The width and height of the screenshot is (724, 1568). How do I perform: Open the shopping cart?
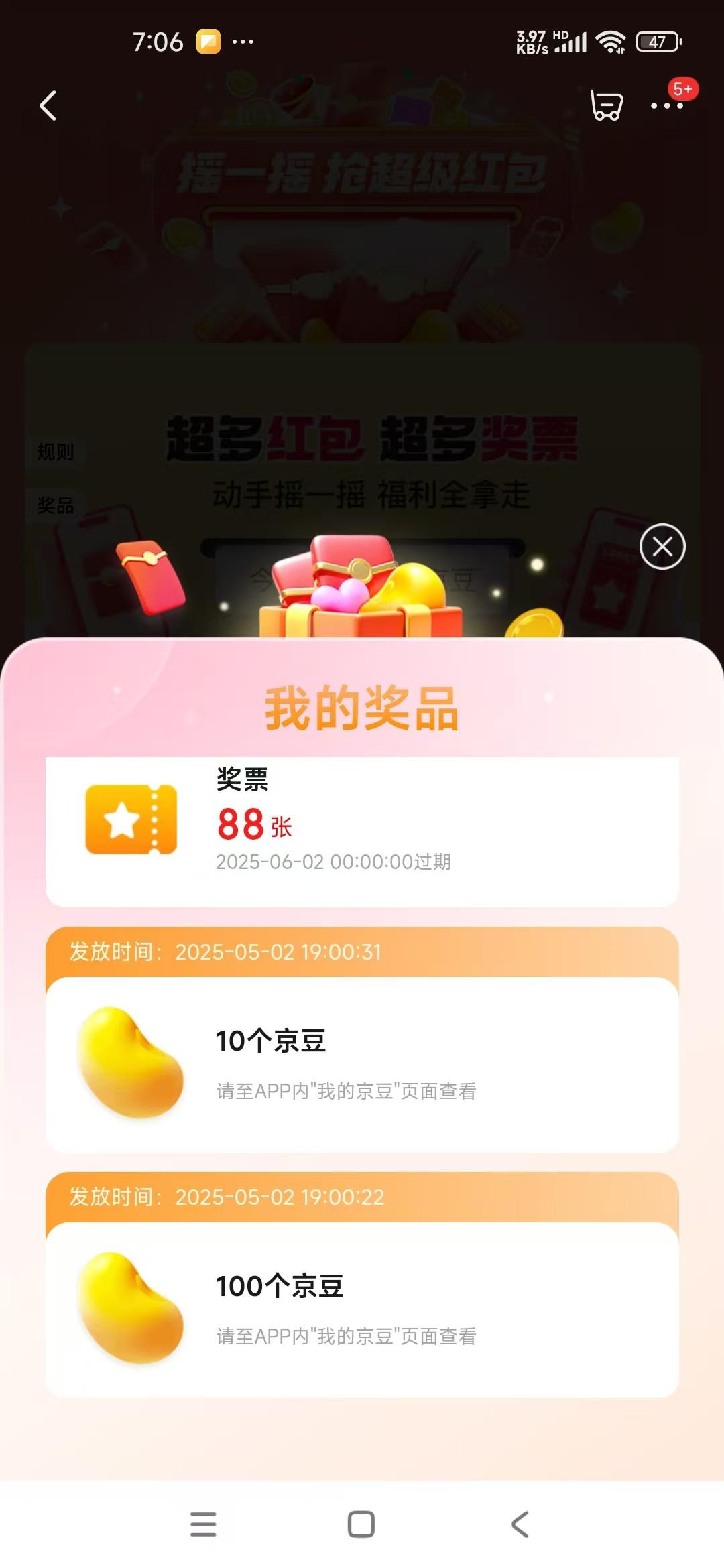click(606, 106)
